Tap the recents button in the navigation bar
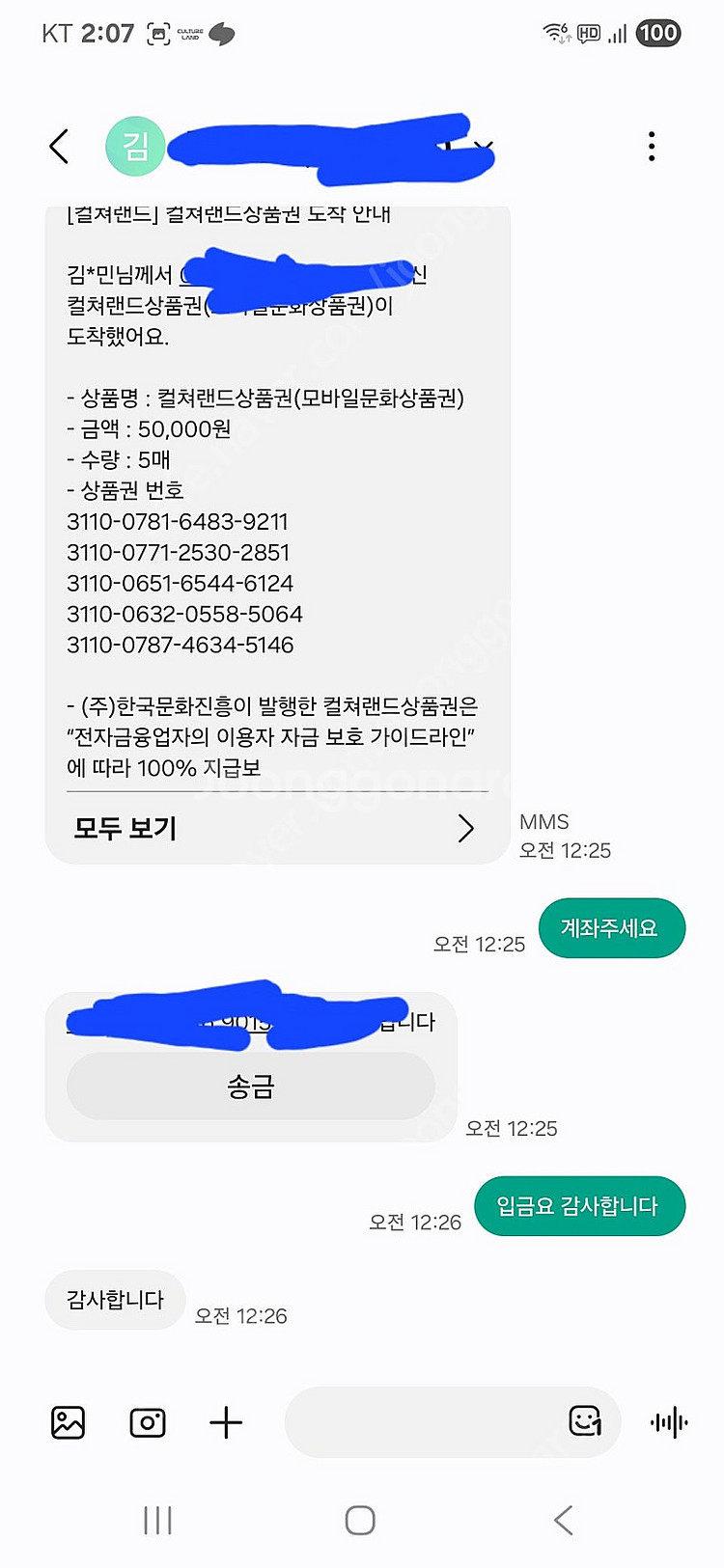Image resolution: width=724 pixels, height=1568 pixels. coord(157,1520)
